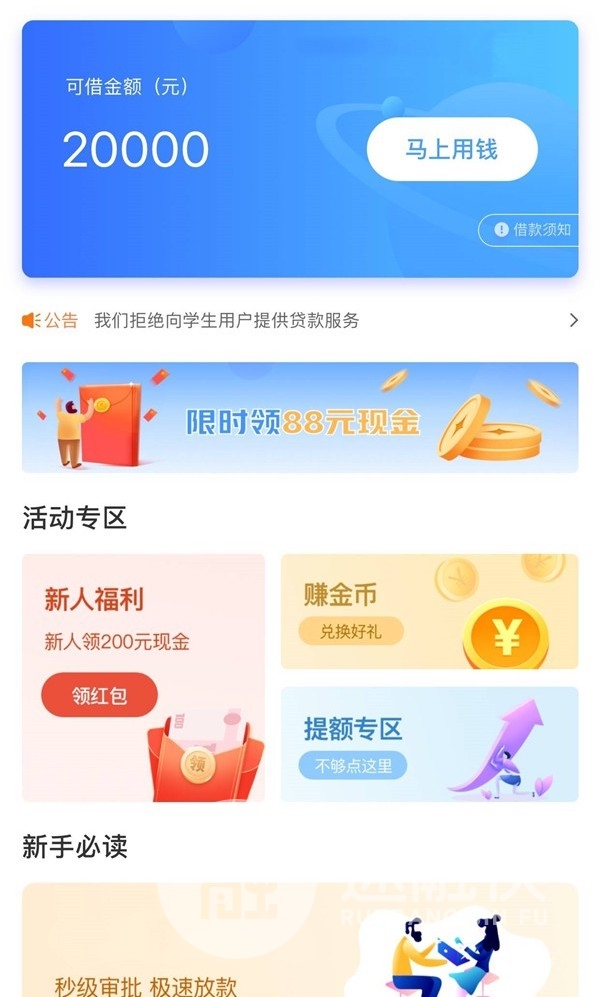Screen dimensions: 600x997
Task: Open the 提额专区 card
Action: 430,744
